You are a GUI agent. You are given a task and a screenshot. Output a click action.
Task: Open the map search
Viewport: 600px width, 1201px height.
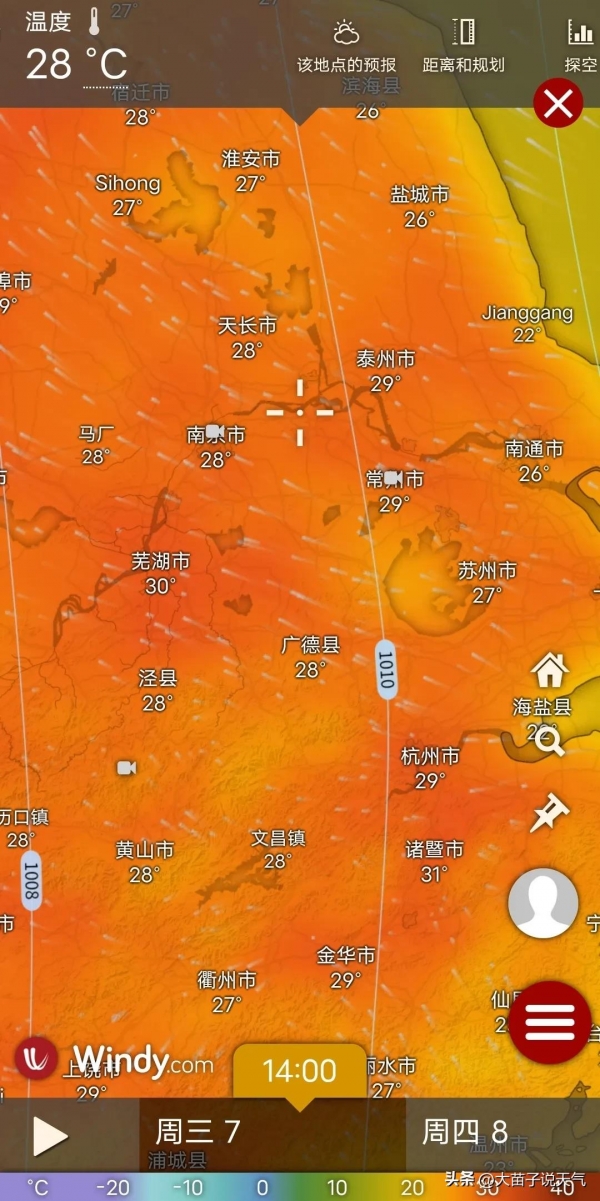tap(549, 741)
